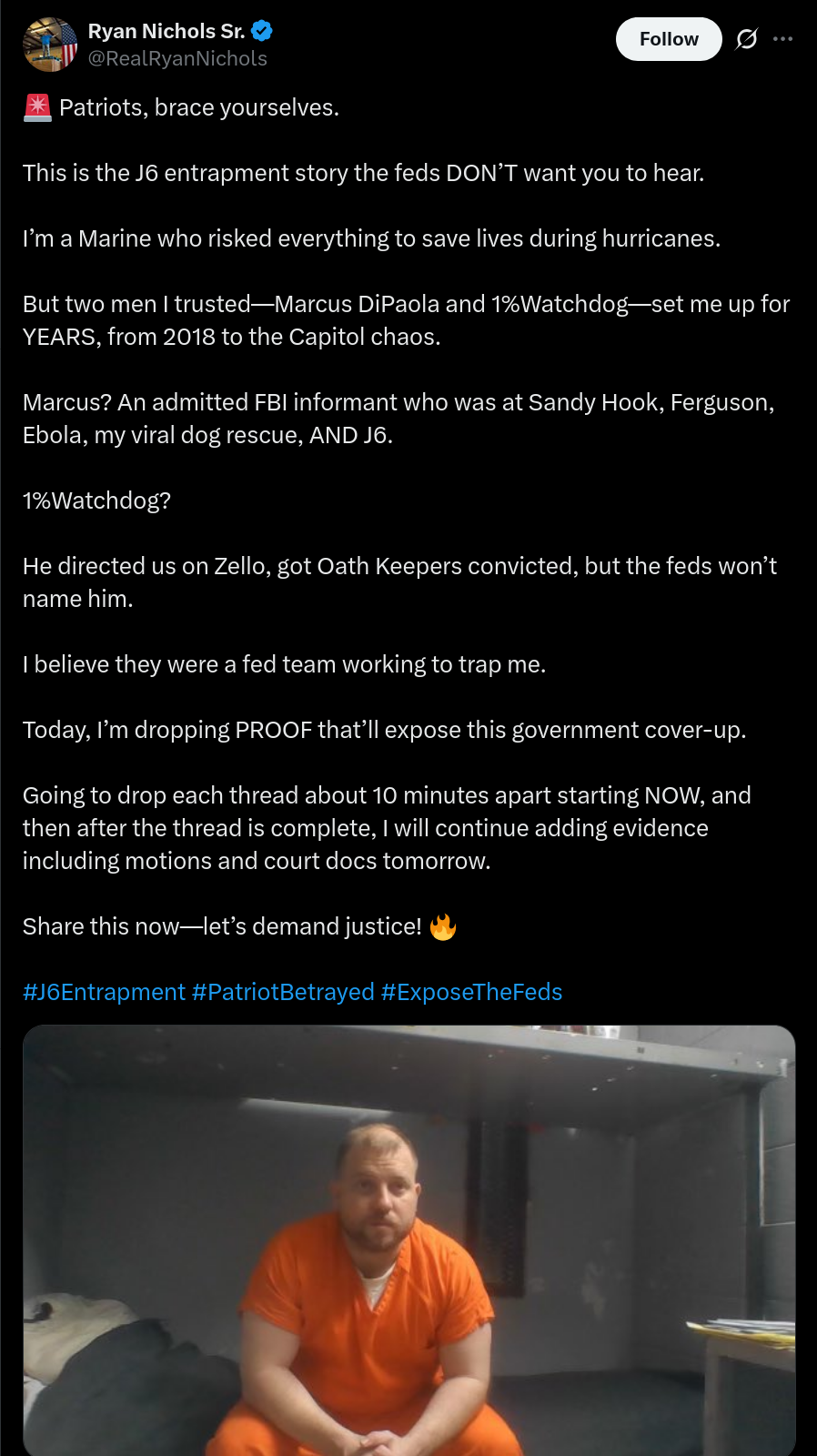Open the attached photo full screen
Screen dimensions: 817x1456
tap(408, 1240)
